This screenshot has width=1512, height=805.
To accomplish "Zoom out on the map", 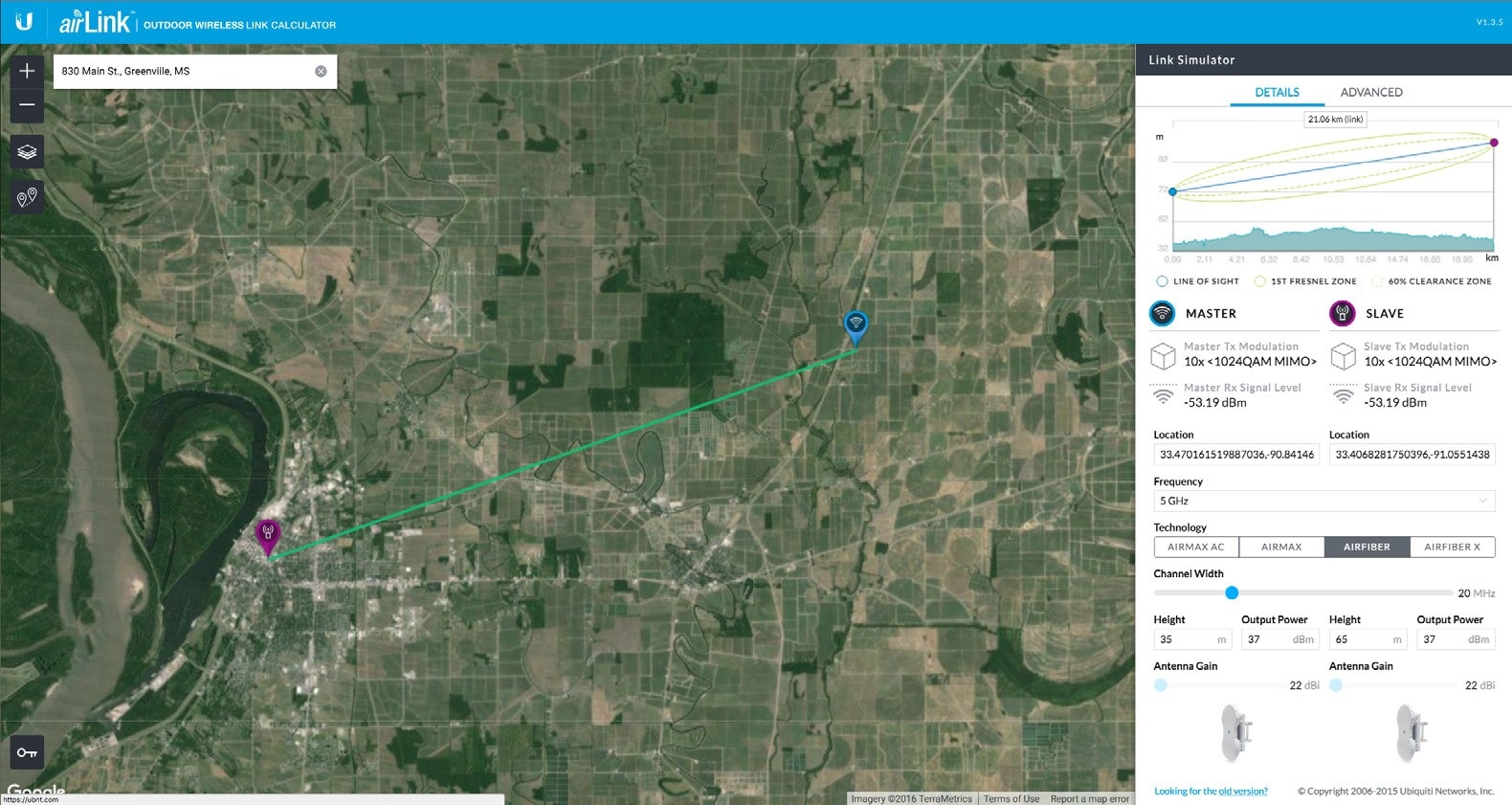I will 27,105.
